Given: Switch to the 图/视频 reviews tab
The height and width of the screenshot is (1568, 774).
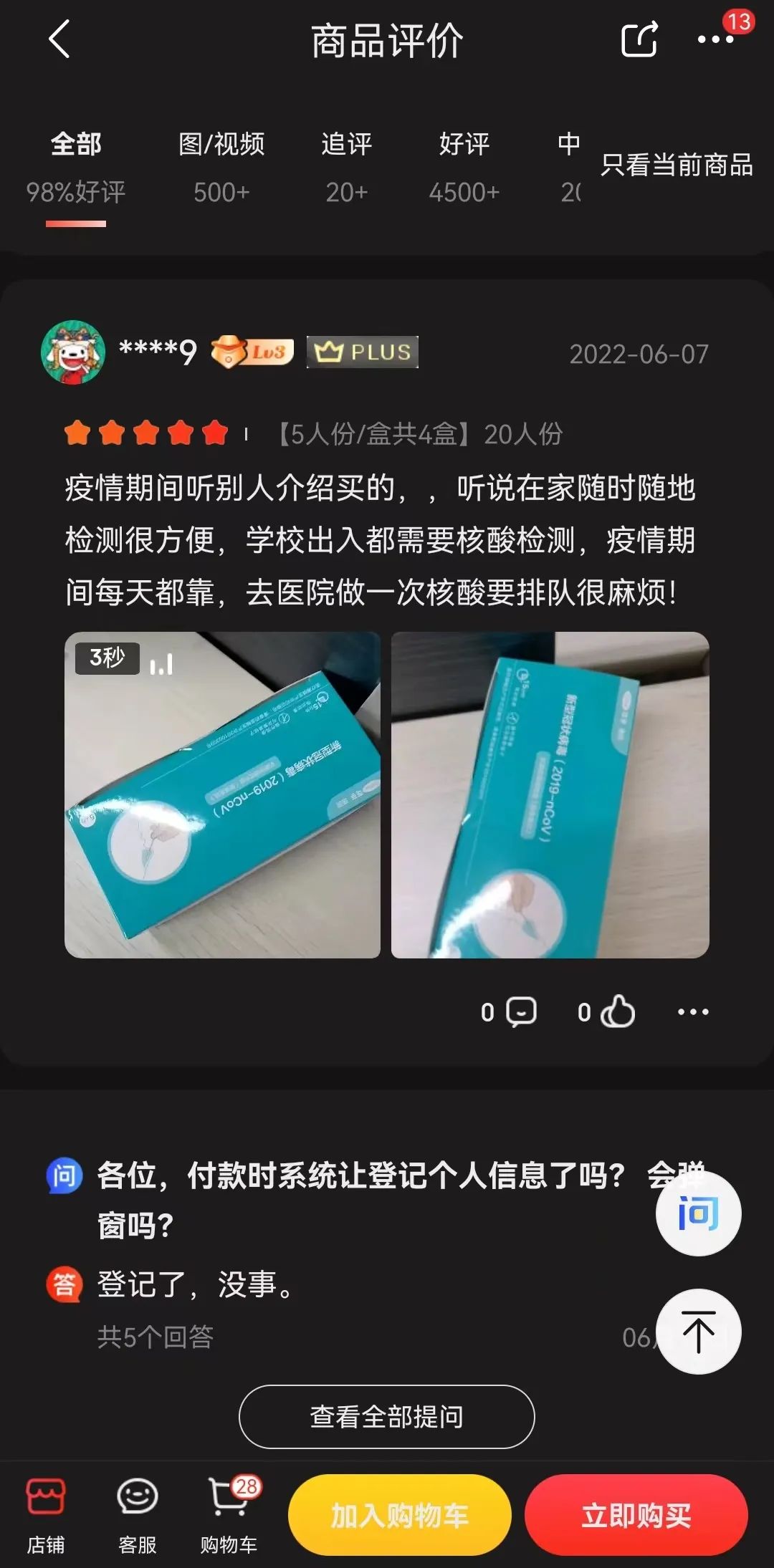Looking at the screenshot, I should 221,166.
